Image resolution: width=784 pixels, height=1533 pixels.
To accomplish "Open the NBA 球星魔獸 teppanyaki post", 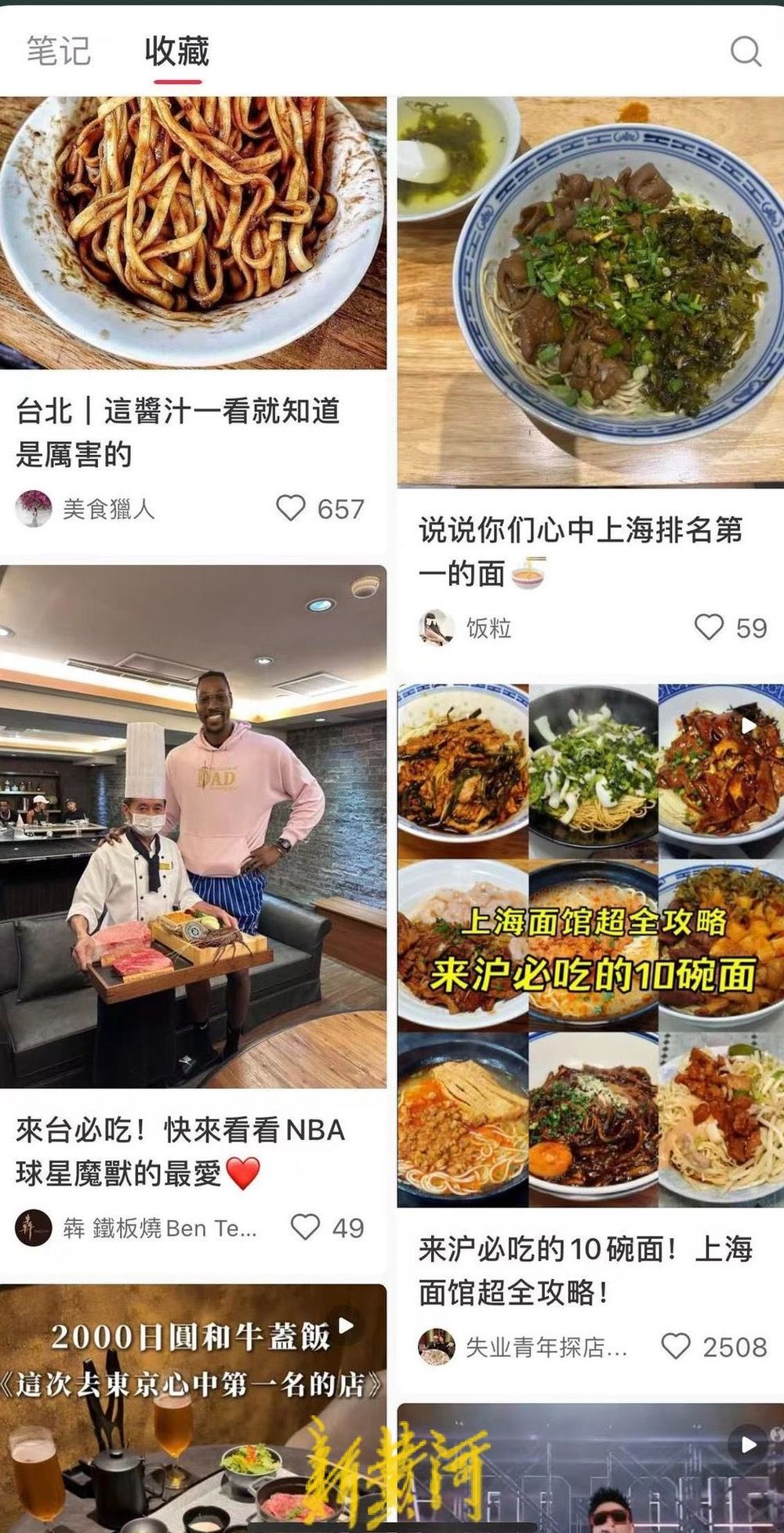I will (x=193, y=826).
